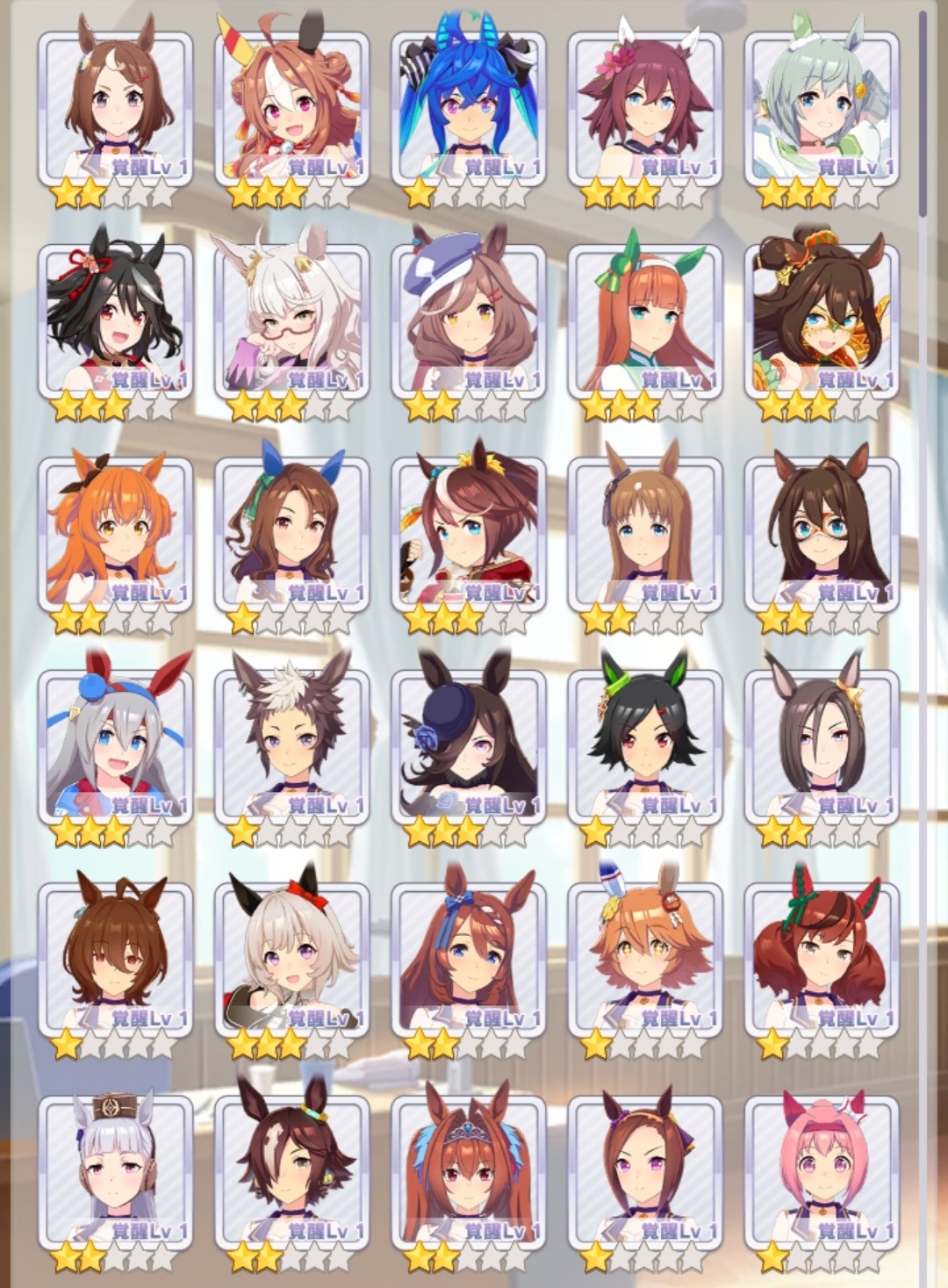Select the blue twin-tailed character card

pyautogui.click(x=468, y=110)
